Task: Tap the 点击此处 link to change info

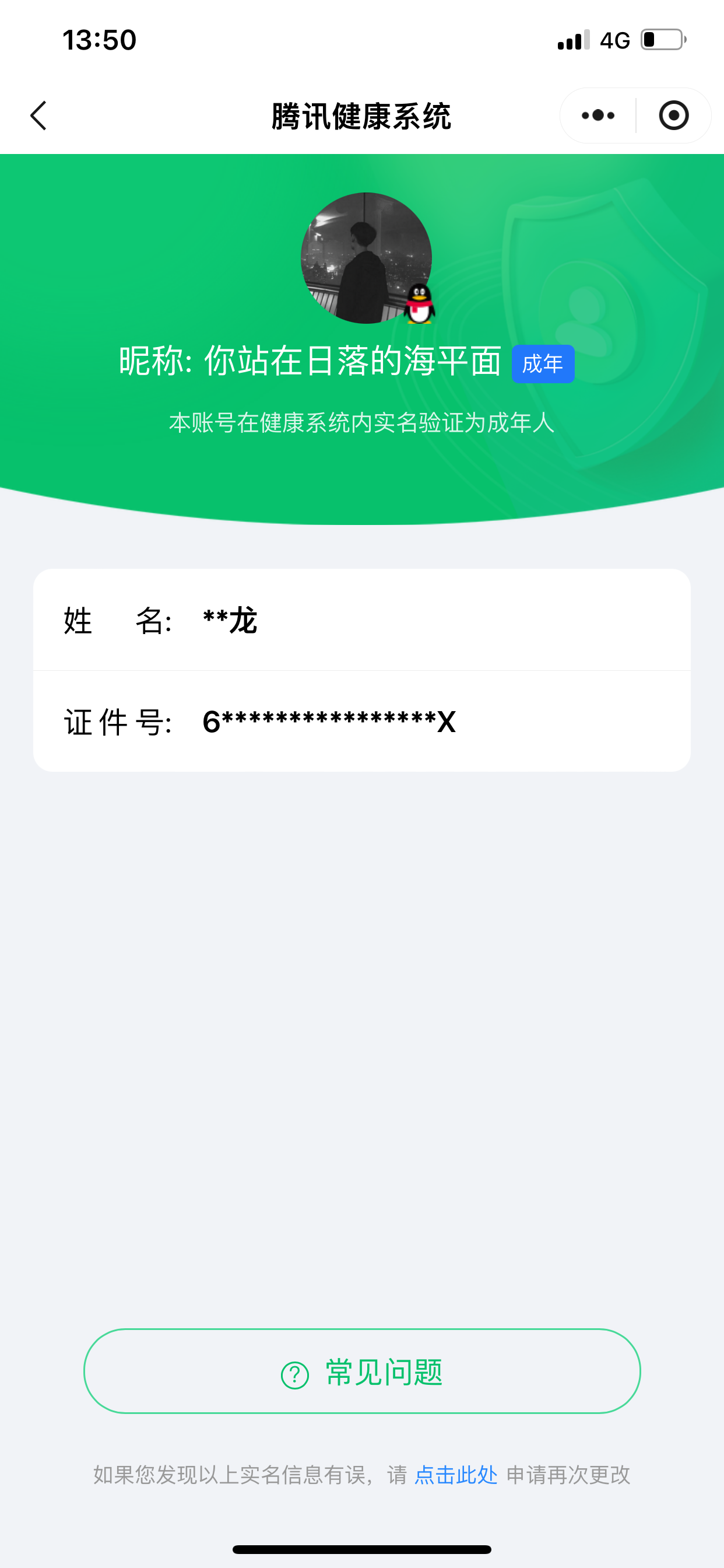Action: coord(456,1475)
